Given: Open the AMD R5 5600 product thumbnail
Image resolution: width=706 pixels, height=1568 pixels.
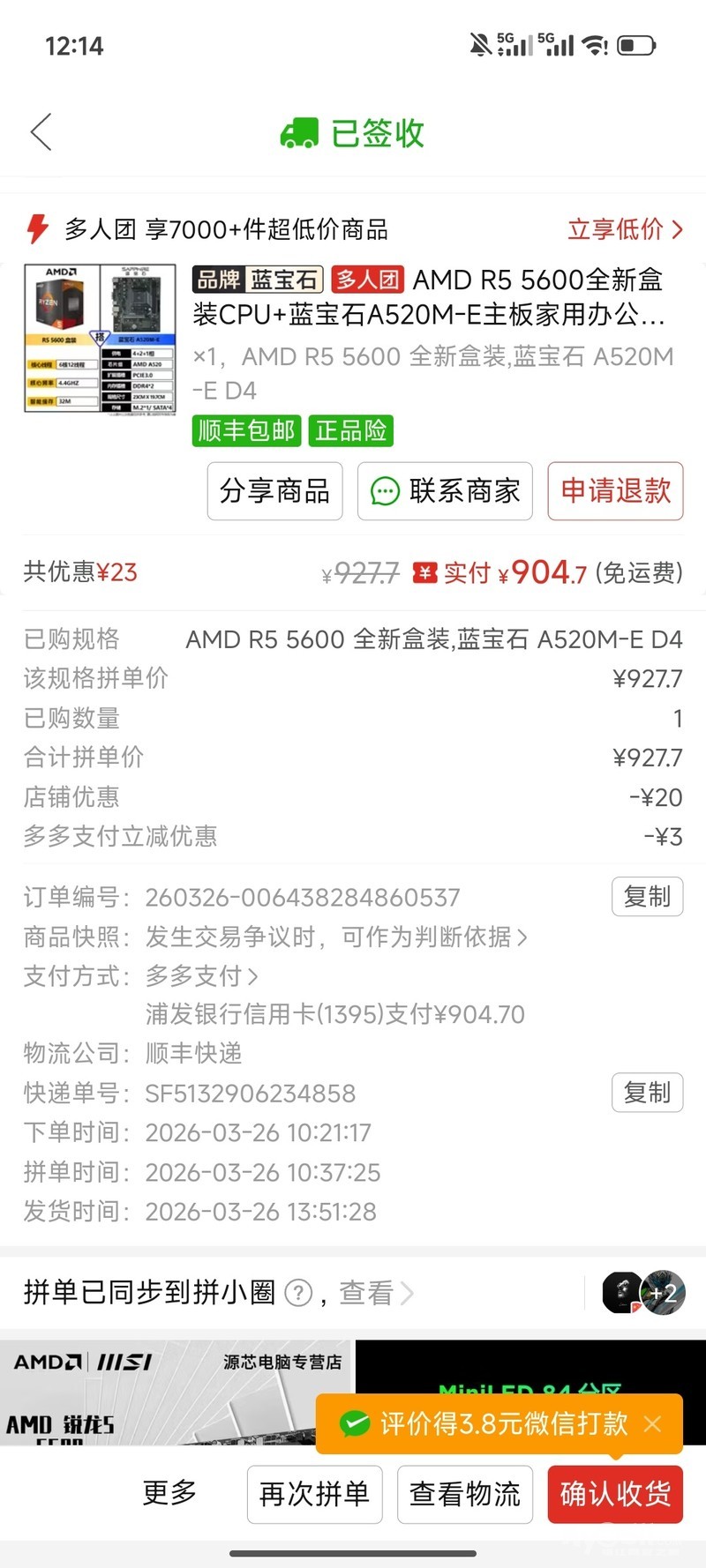Looking at the screenshot, I should (100, 339).
